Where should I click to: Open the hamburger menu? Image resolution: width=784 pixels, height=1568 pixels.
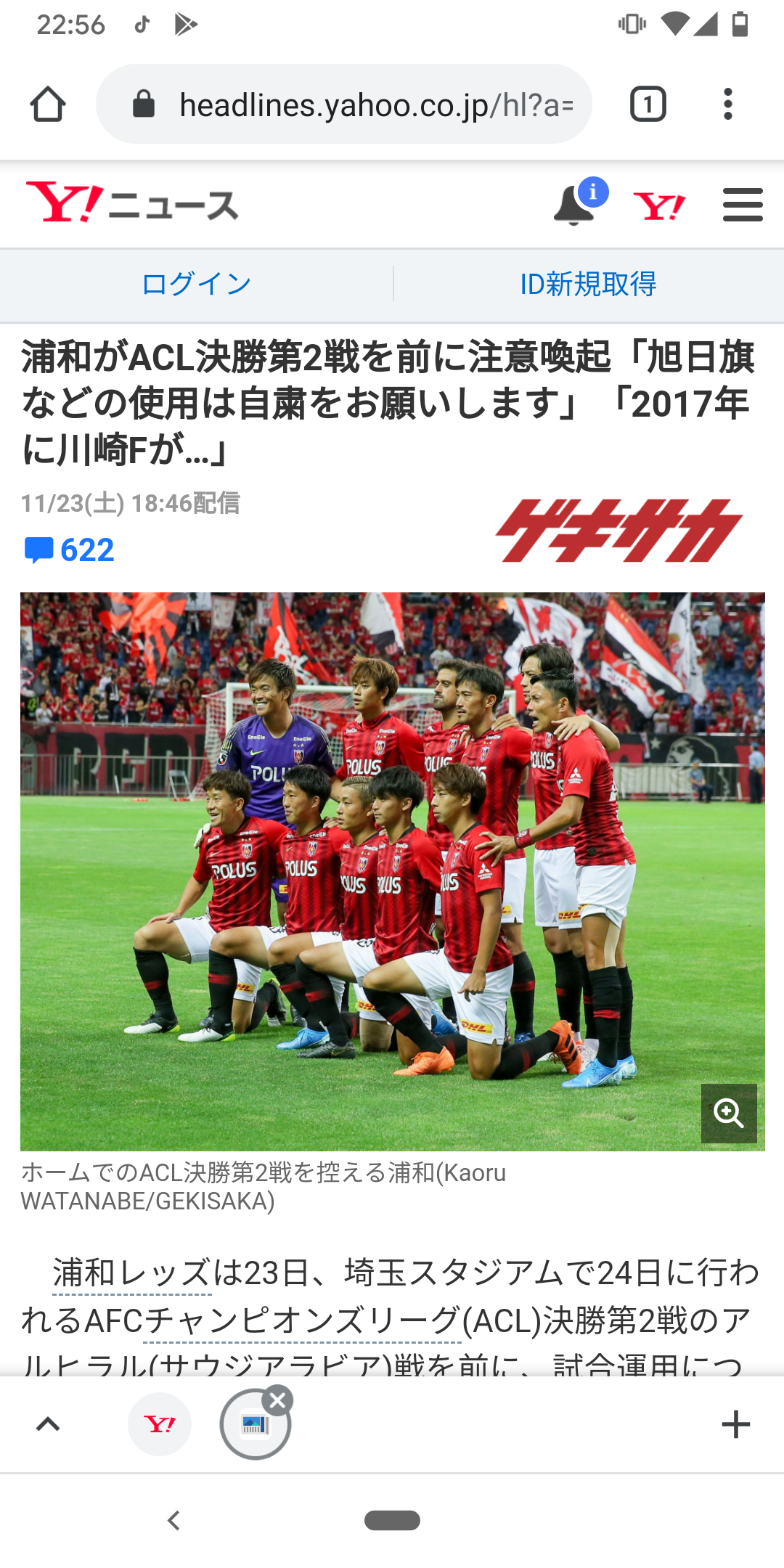click(743, 205)
